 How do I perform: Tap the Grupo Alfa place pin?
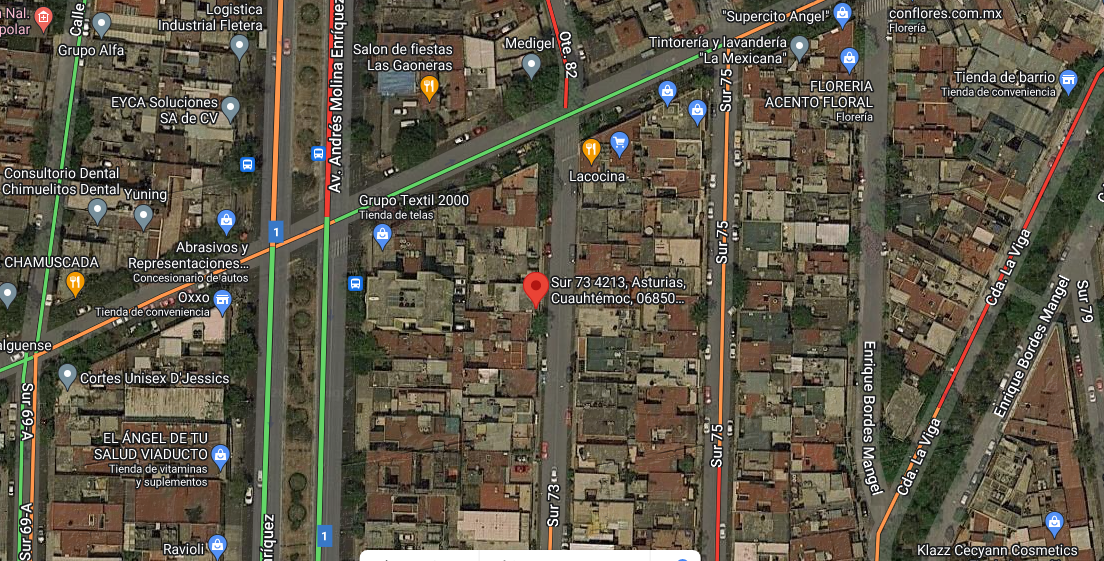click(x=101, y=25)
